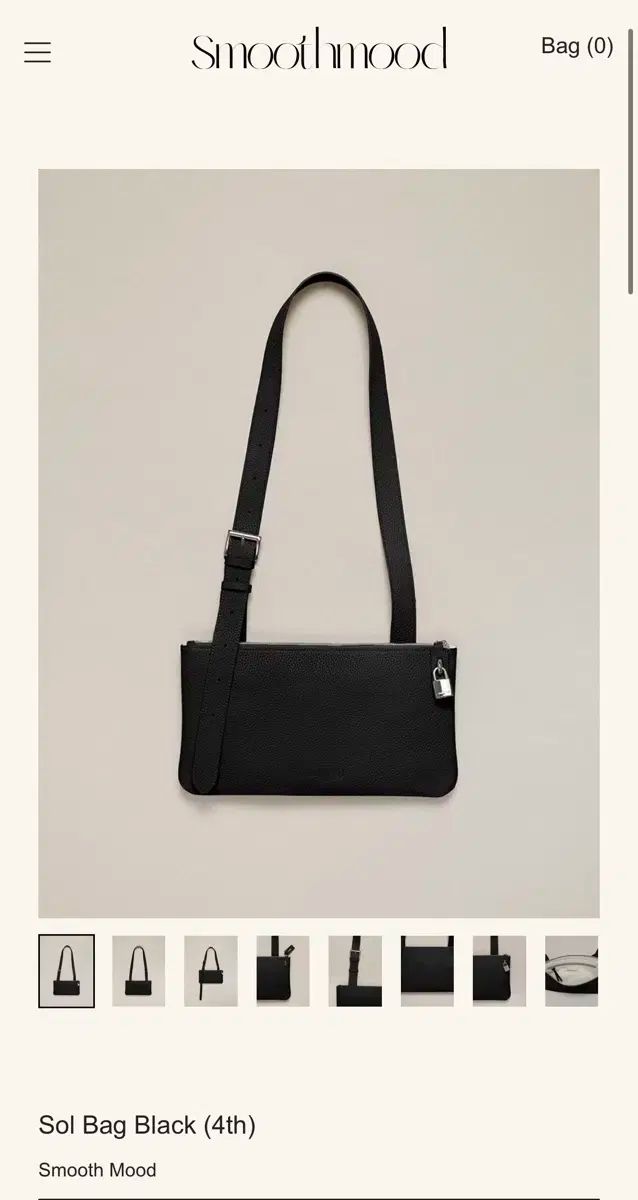
Task: Open the hamburger menu
Action: pos(37,53)
